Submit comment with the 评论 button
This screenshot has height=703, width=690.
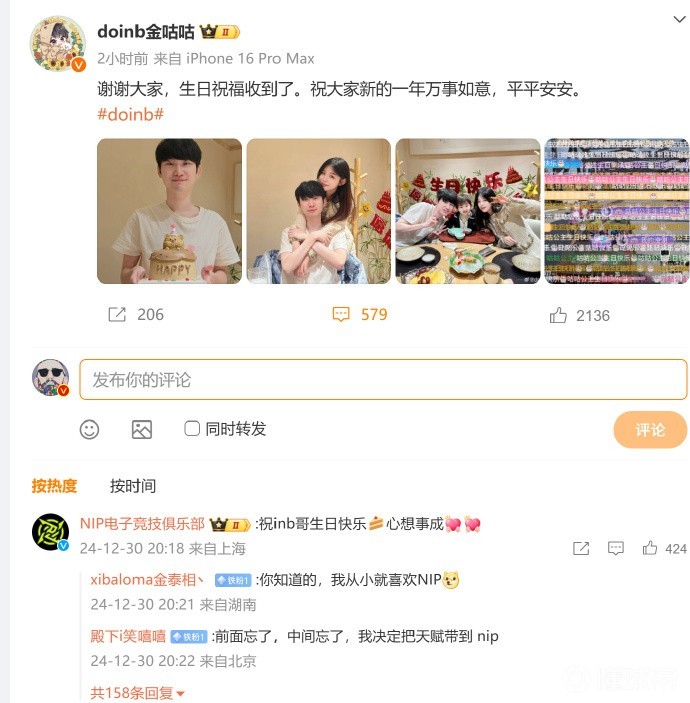[650, 429]
